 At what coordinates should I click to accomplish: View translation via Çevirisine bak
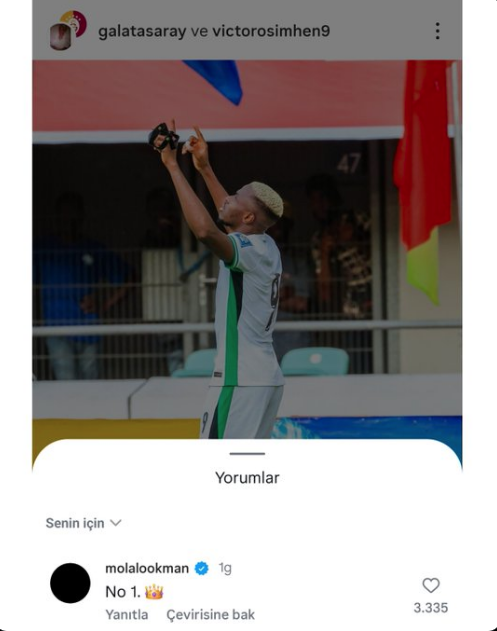(210, 615)
